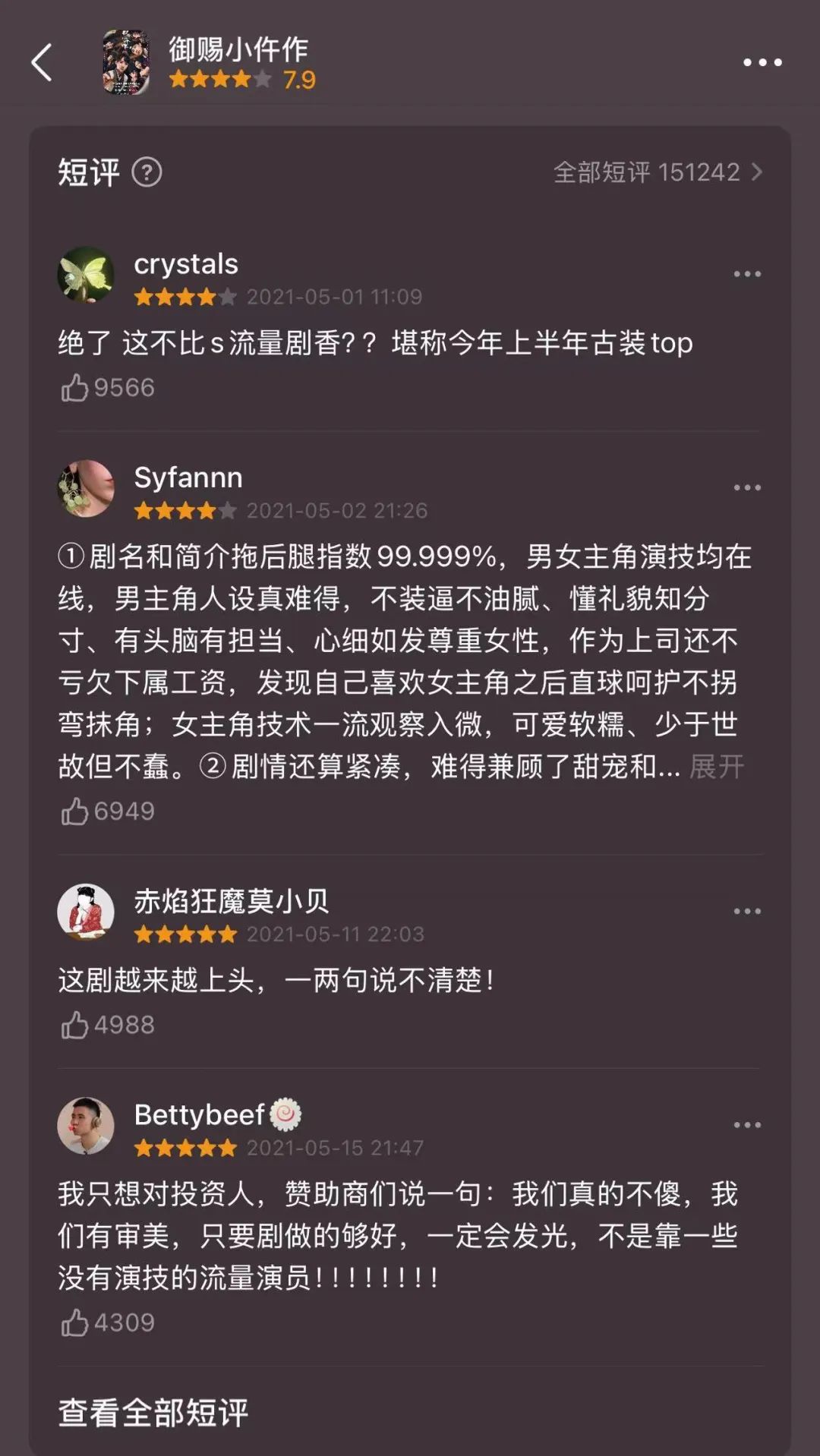Open more options on crystals' review

(x=747, y=274)
